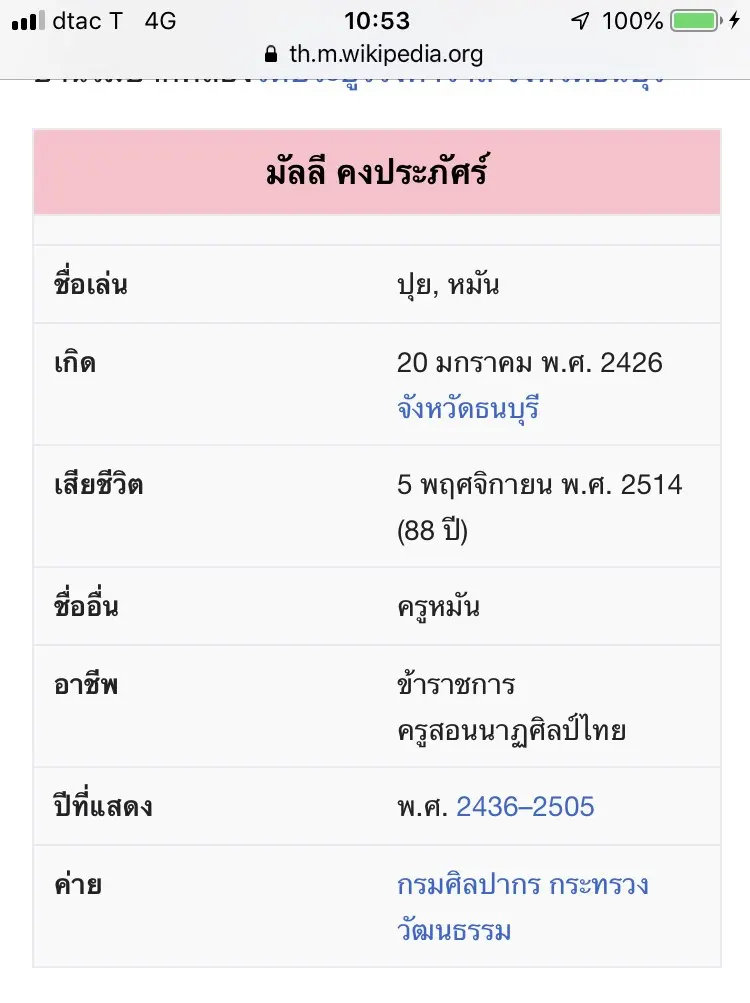The width and height of the screenshot is (750, 1003).
Task: Open the 2436–2505 years link
Action: click(x=524, y=806)
